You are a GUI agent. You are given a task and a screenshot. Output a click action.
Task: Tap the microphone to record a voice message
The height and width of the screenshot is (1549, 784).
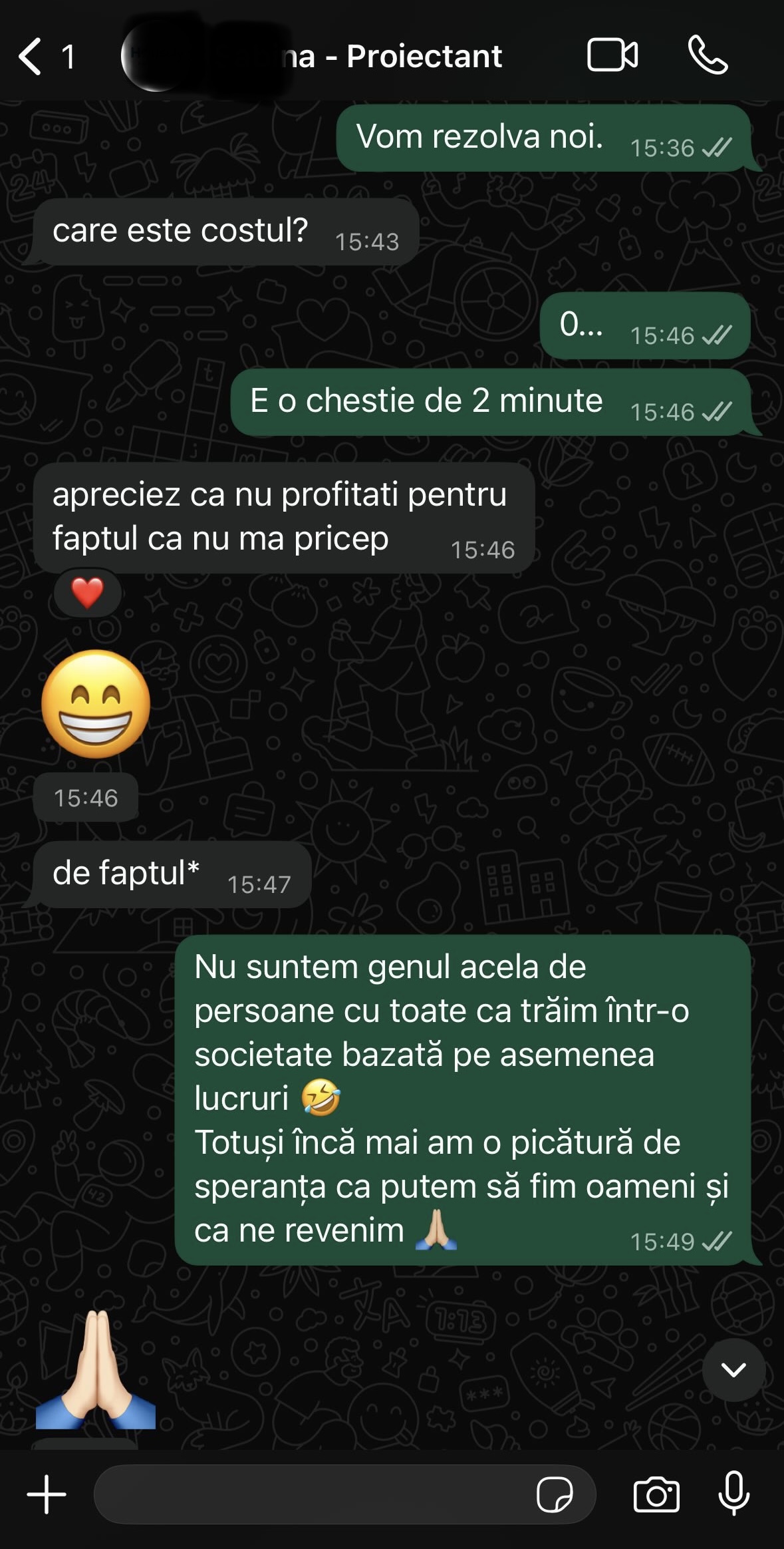(734, 1494)
